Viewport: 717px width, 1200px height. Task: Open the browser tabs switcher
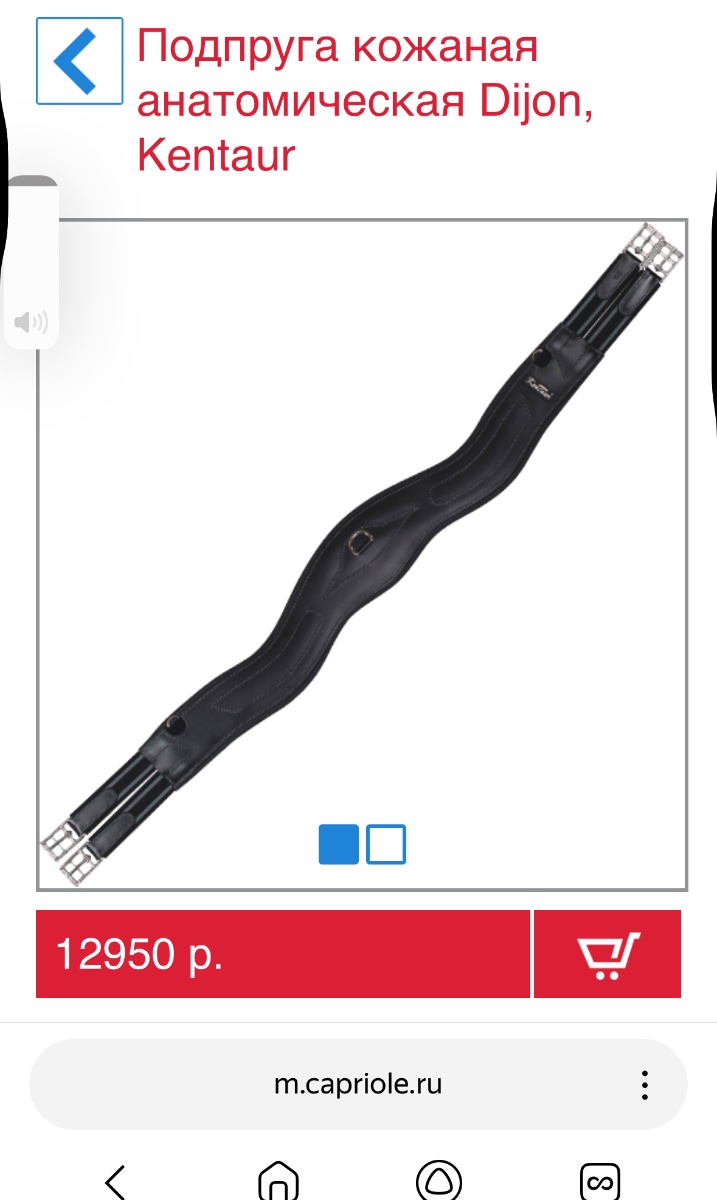(x=601, y=1180)
